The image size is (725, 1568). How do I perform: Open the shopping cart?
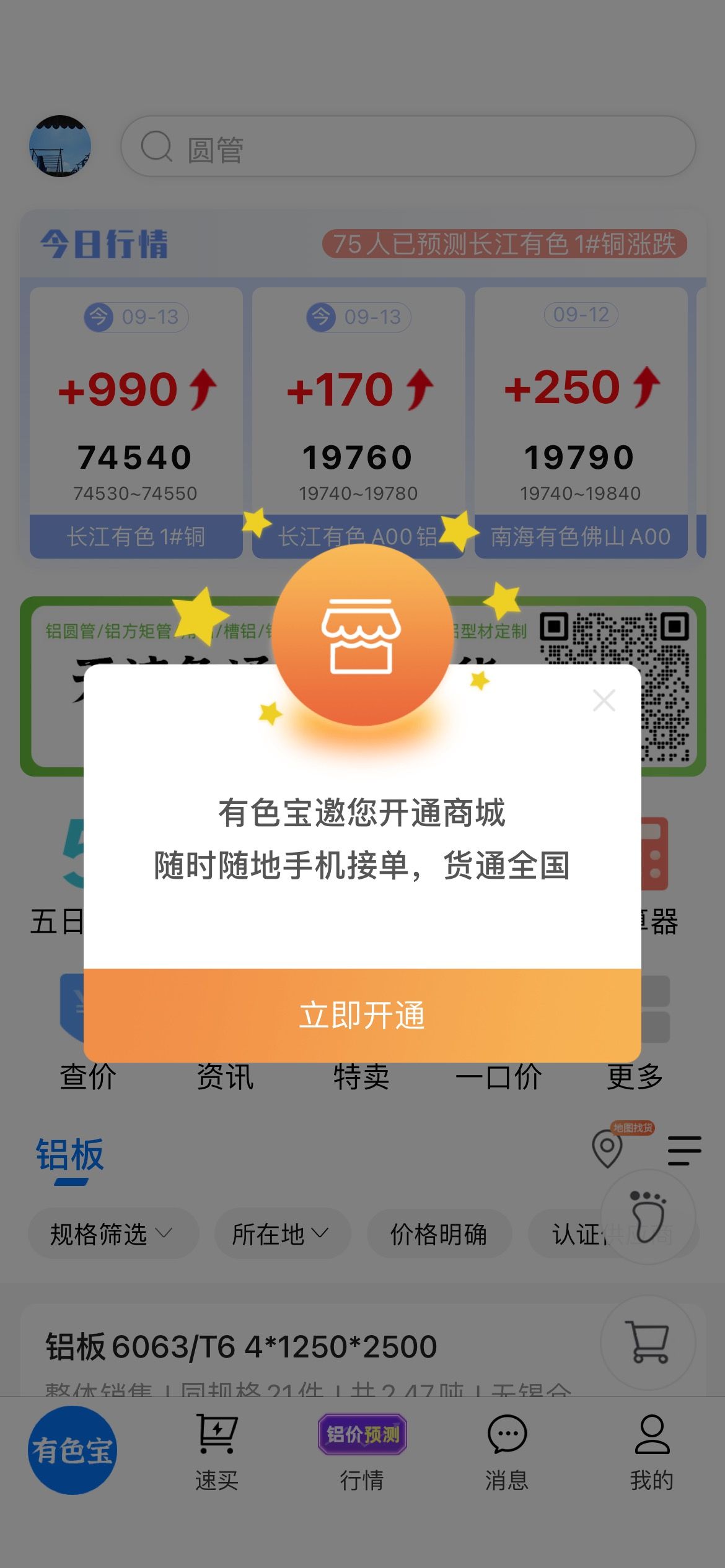coord(648,1342)
